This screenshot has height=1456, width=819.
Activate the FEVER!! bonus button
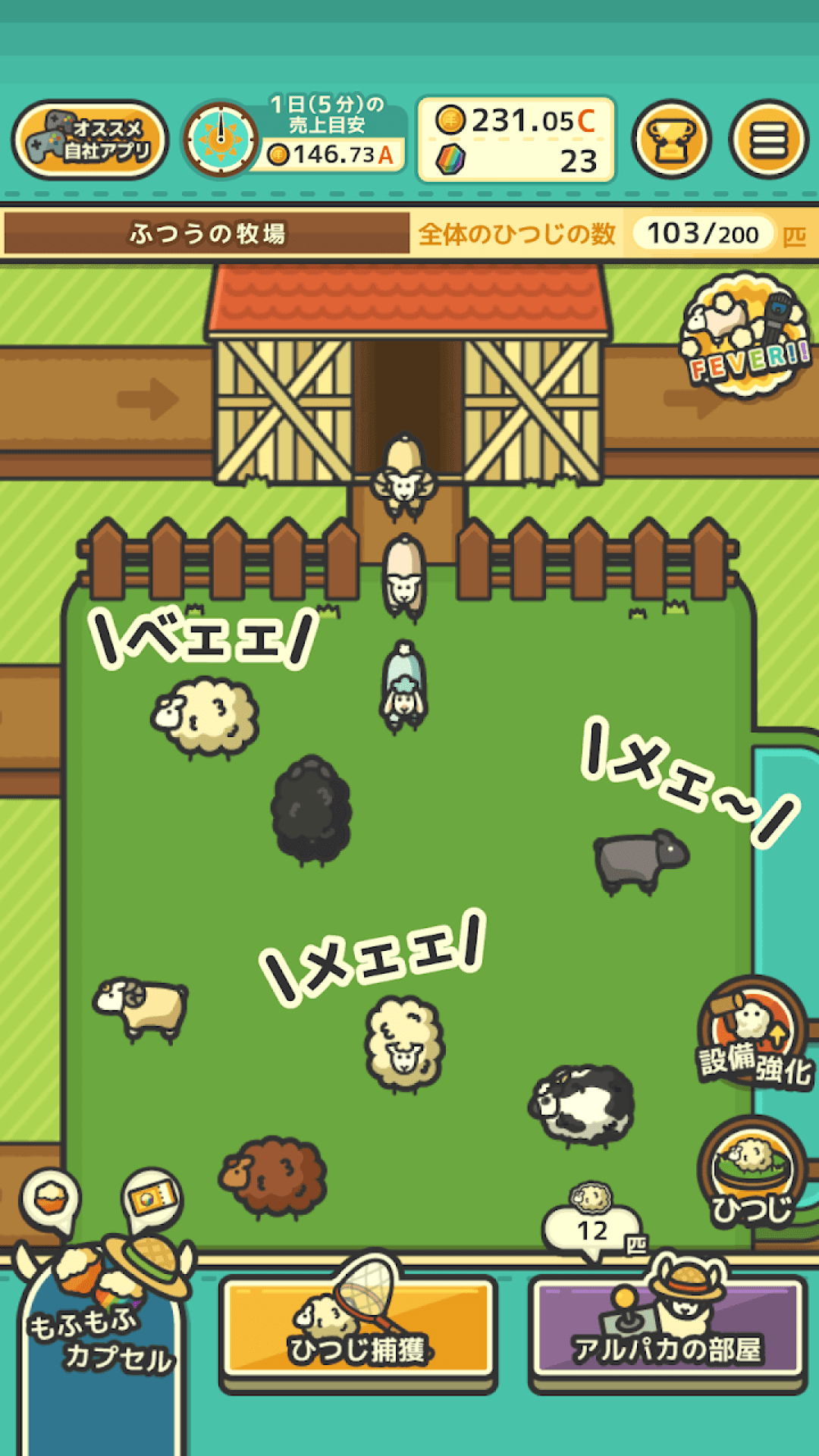pyautogui.click(x=747, y=334)
